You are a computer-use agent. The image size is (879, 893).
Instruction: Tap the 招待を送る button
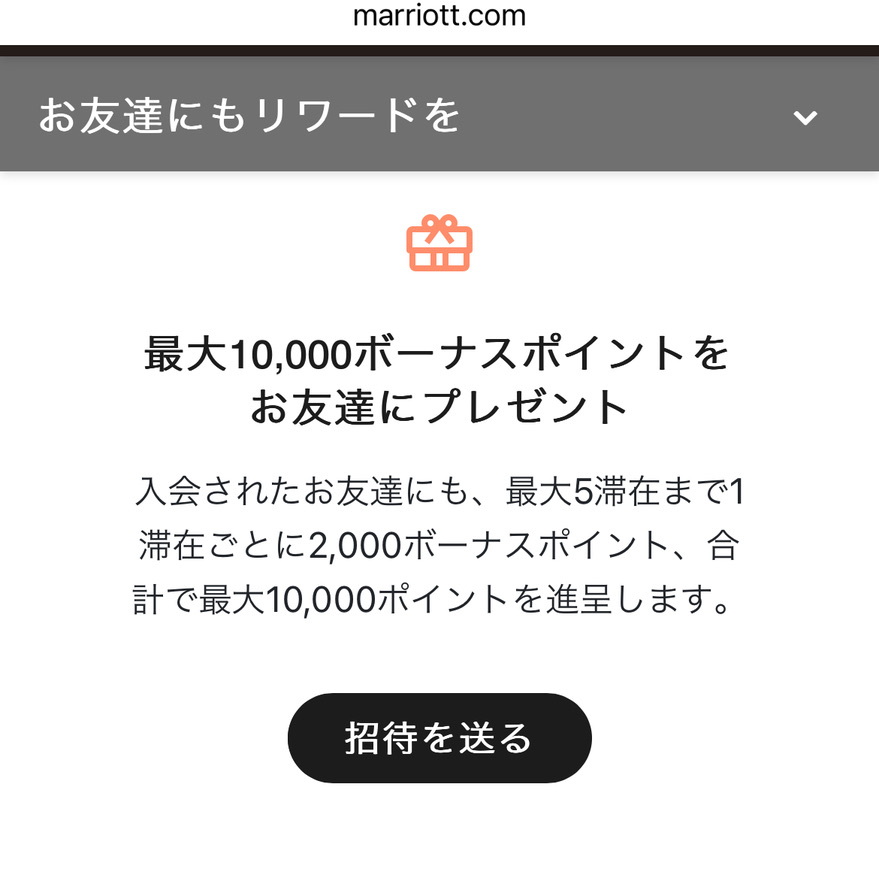pyautogui.click(x=439, y=738)
